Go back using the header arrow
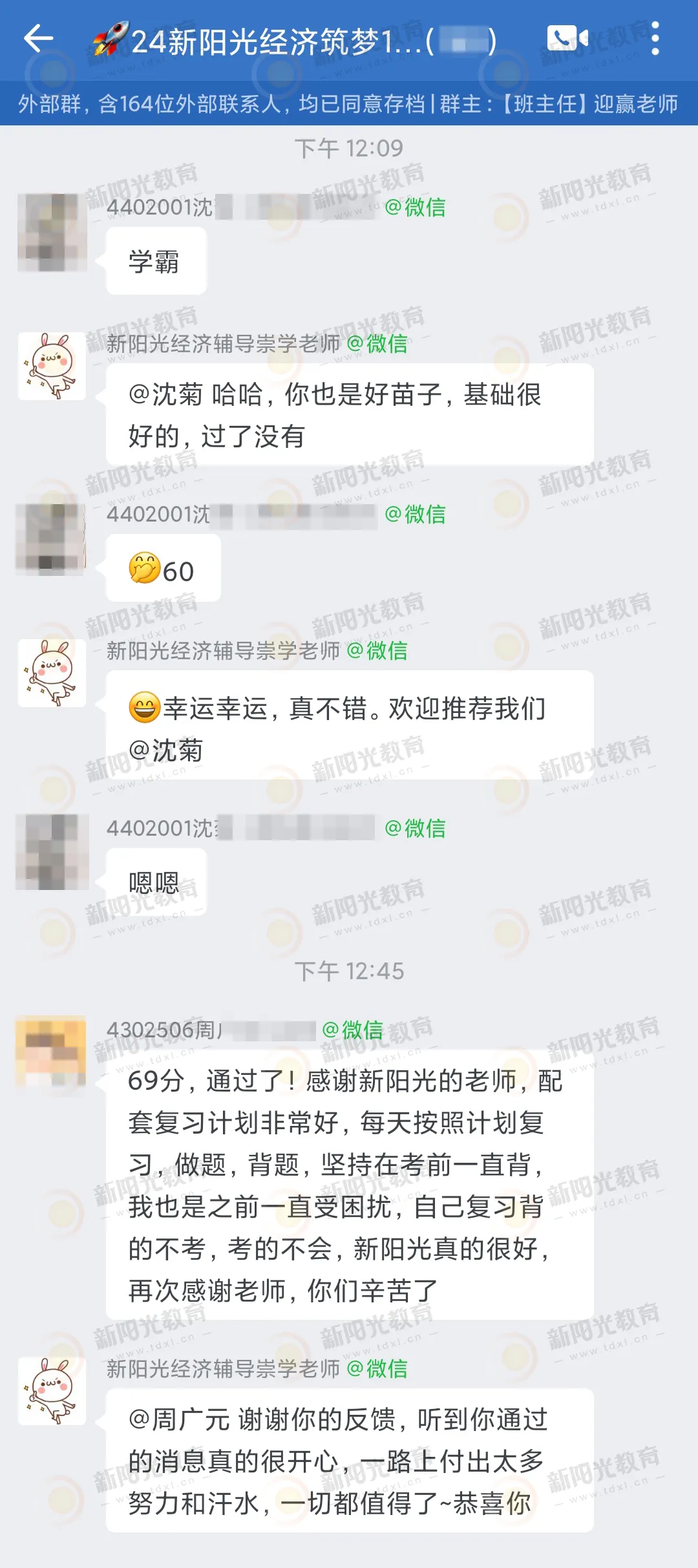The width and height of the screenshot is (698, 1568). [39, 39]
